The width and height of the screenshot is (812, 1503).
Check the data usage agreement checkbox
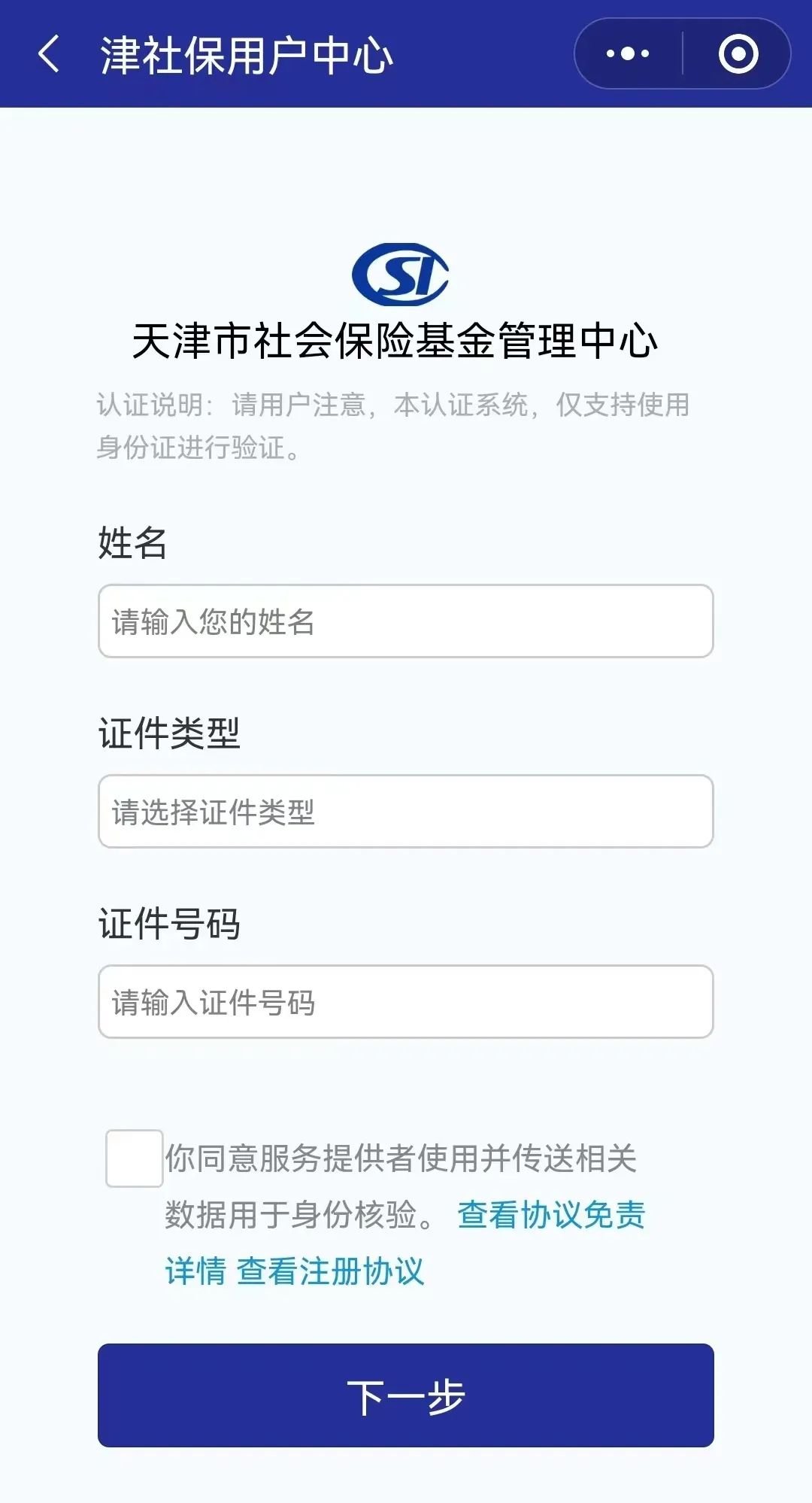(x=135, y=1158)
